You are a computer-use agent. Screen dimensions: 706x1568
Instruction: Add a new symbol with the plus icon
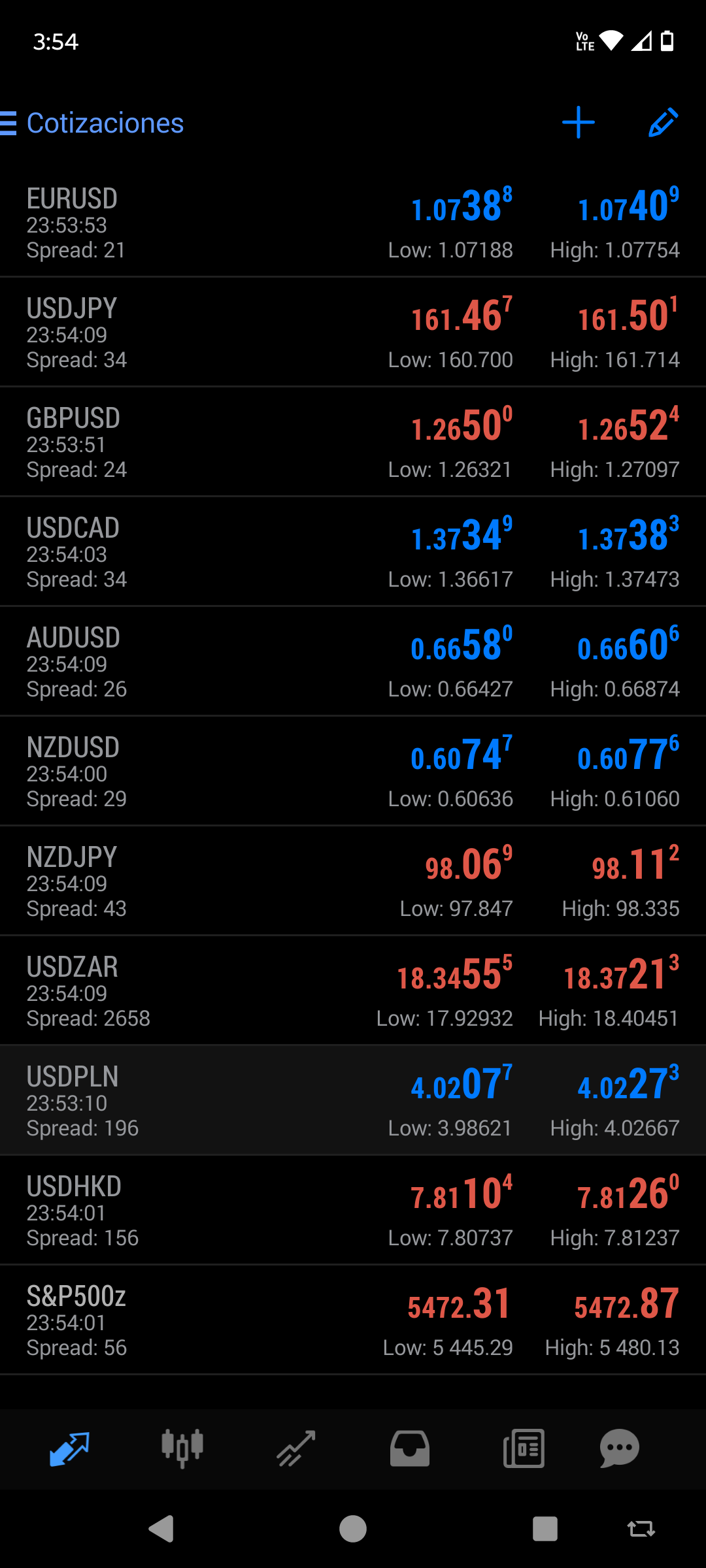click(x=579, y=123)
